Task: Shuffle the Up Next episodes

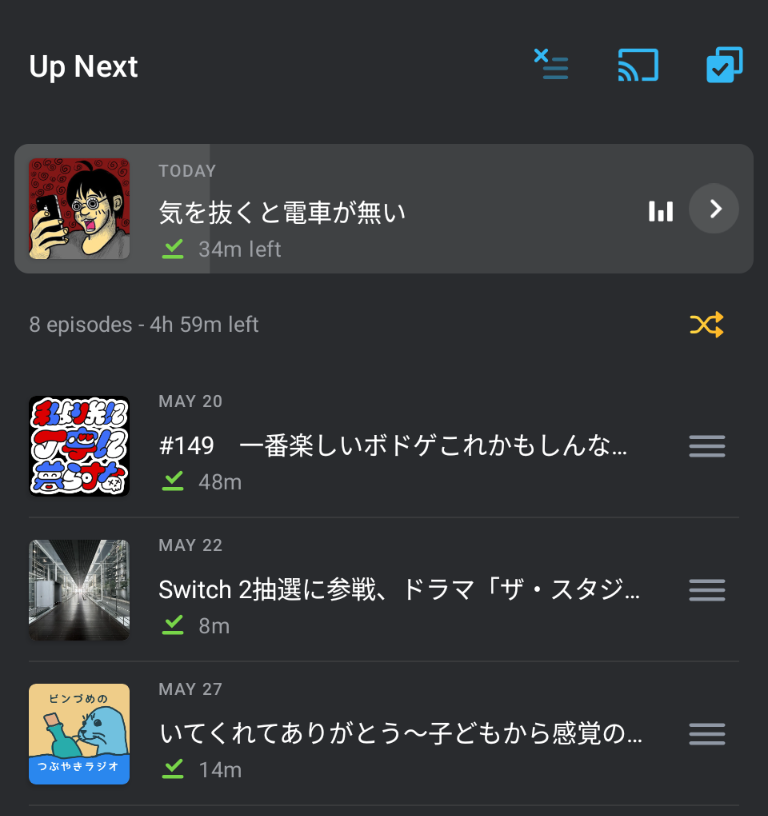Action: (706, 325)
